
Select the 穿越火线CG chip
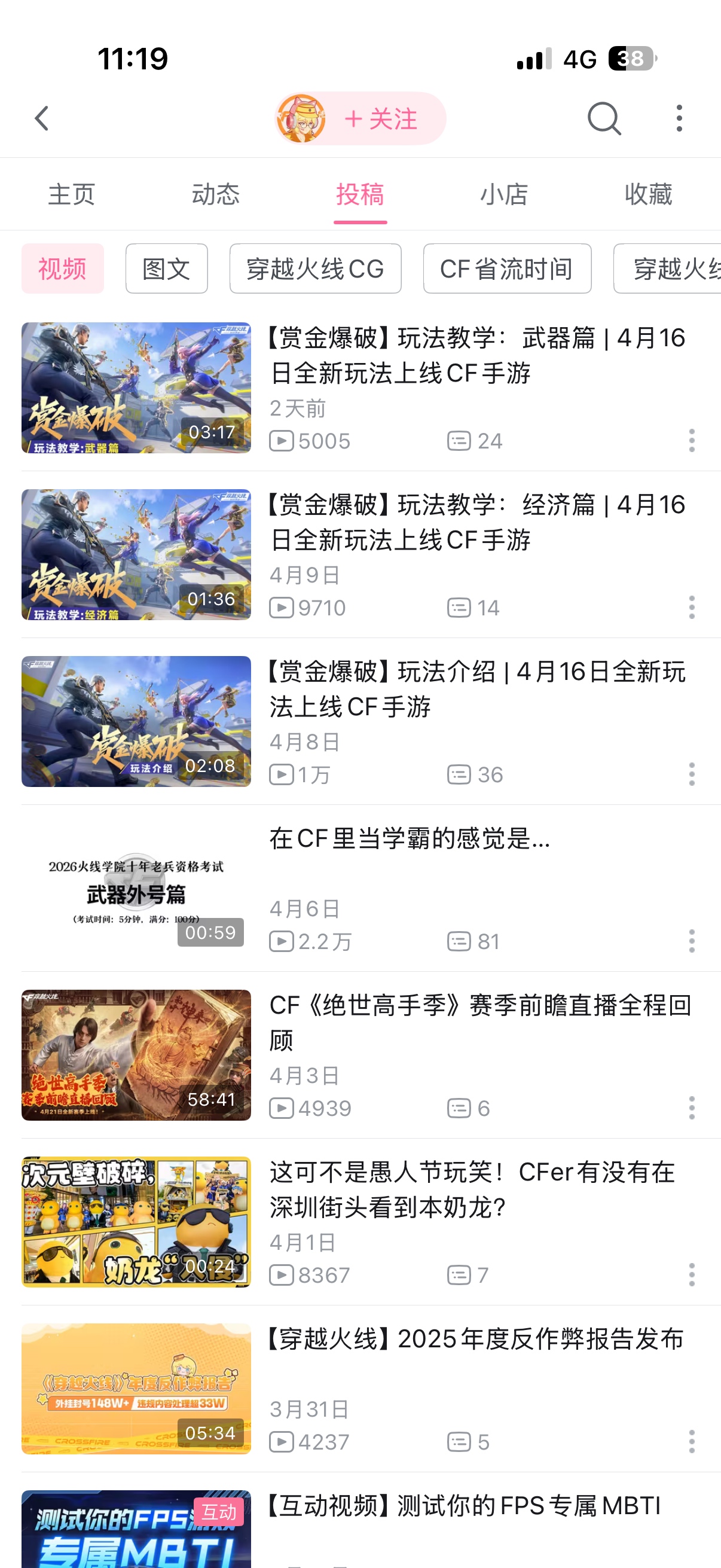click(x=315, y=269)
